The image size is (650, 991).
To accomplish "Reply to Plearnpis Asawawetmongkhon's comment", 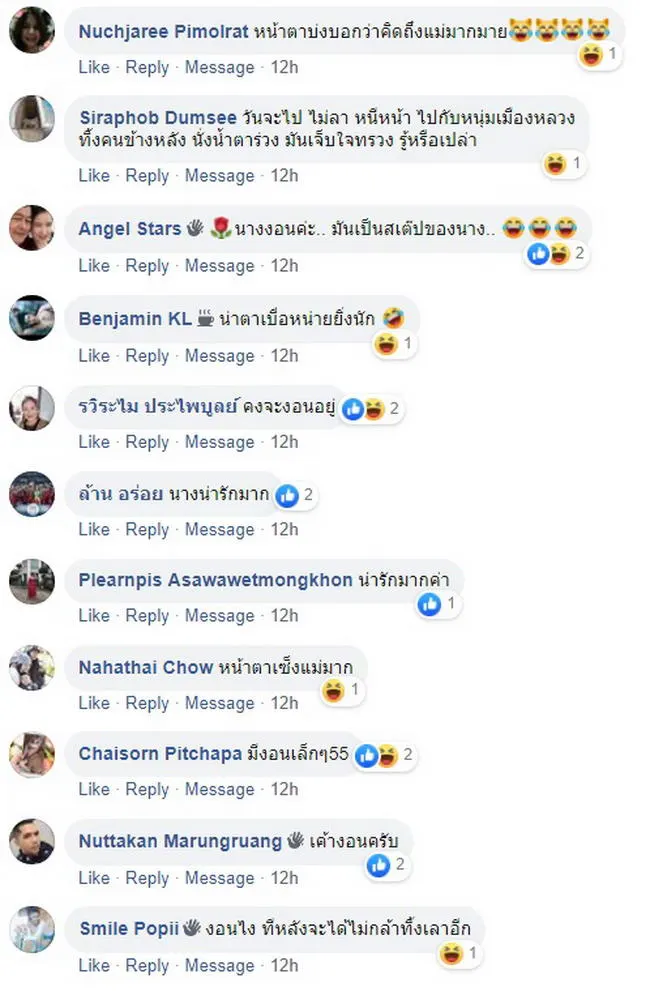I will pos(147,615).
